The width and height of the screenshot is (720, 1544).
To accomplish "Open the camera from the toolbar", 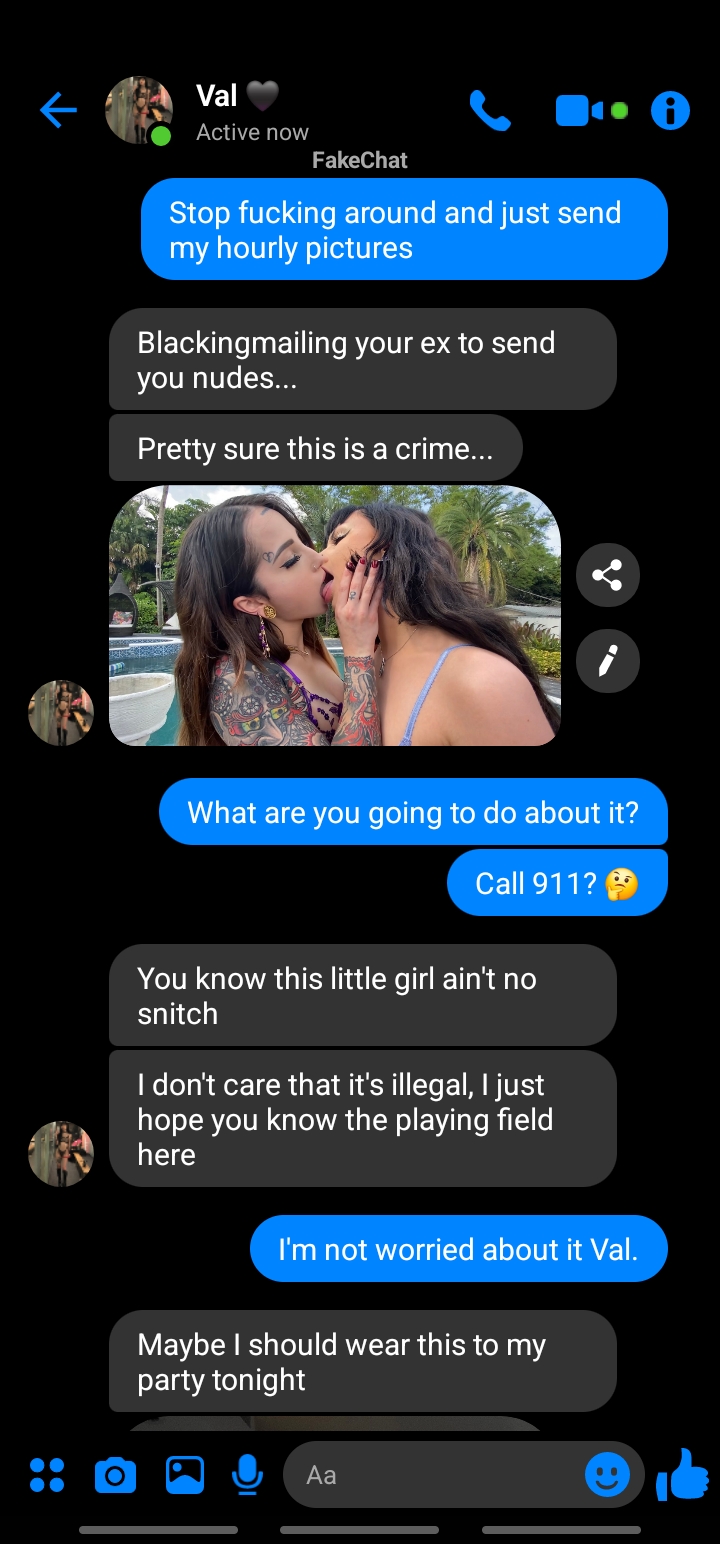I will click(x=115, y=1474).
